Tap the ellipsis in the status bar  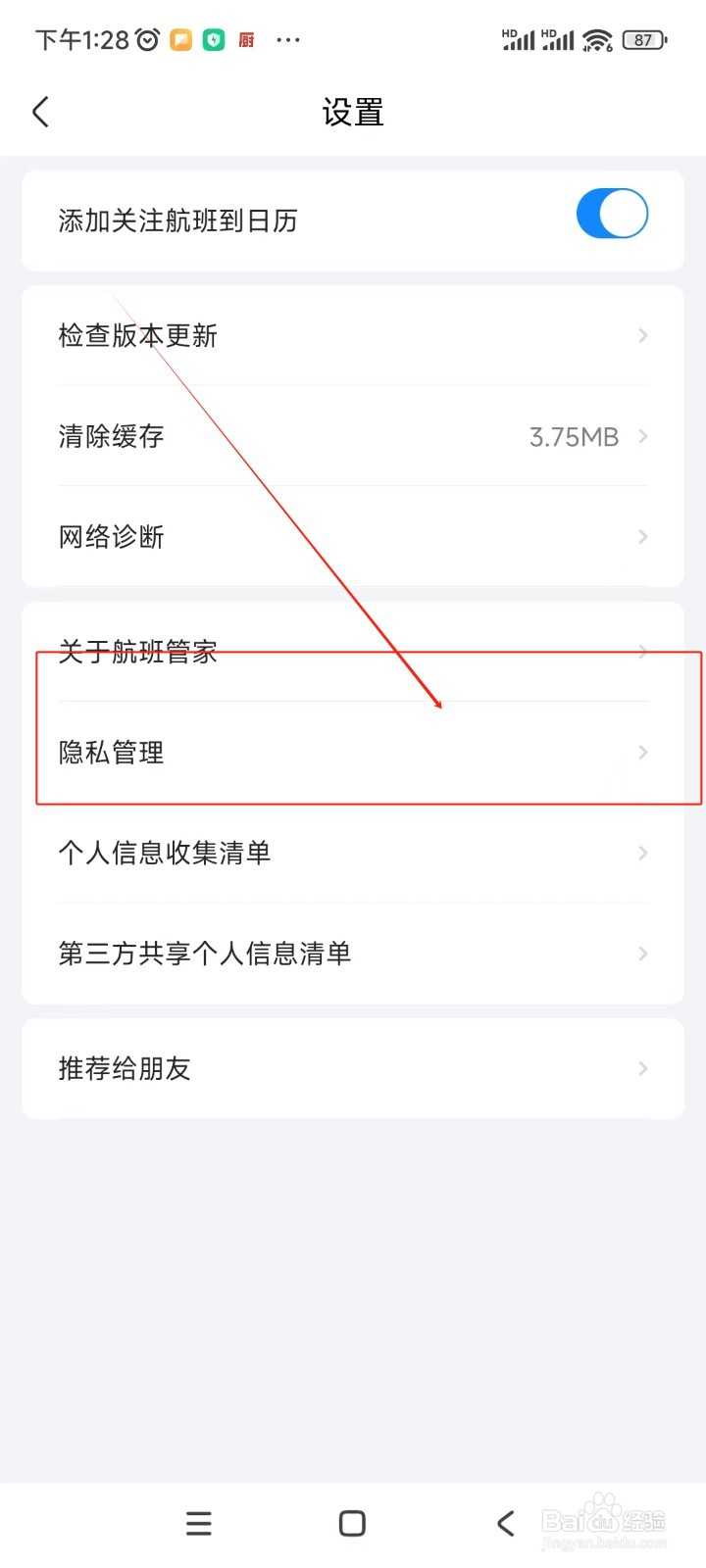pyautogui.click(x=288, y=39)
